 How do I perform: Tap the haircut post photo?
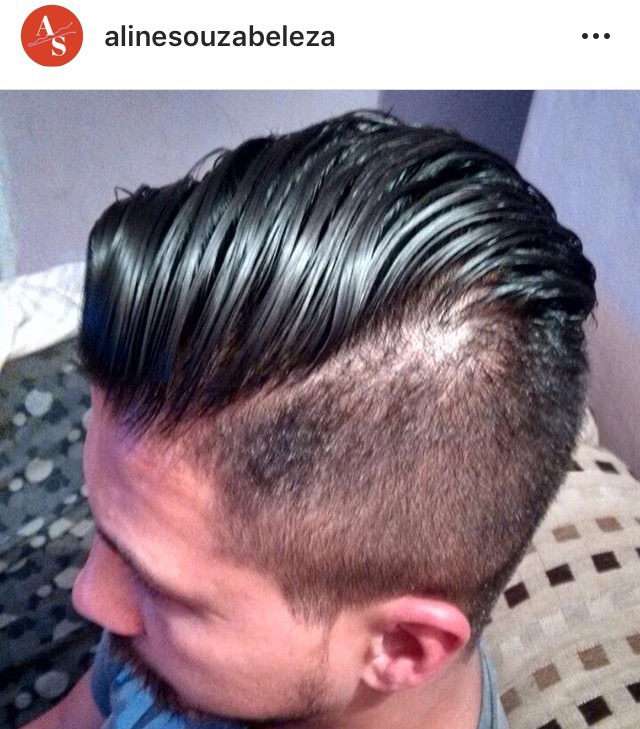pyautogui.click(x=320, y=410)
